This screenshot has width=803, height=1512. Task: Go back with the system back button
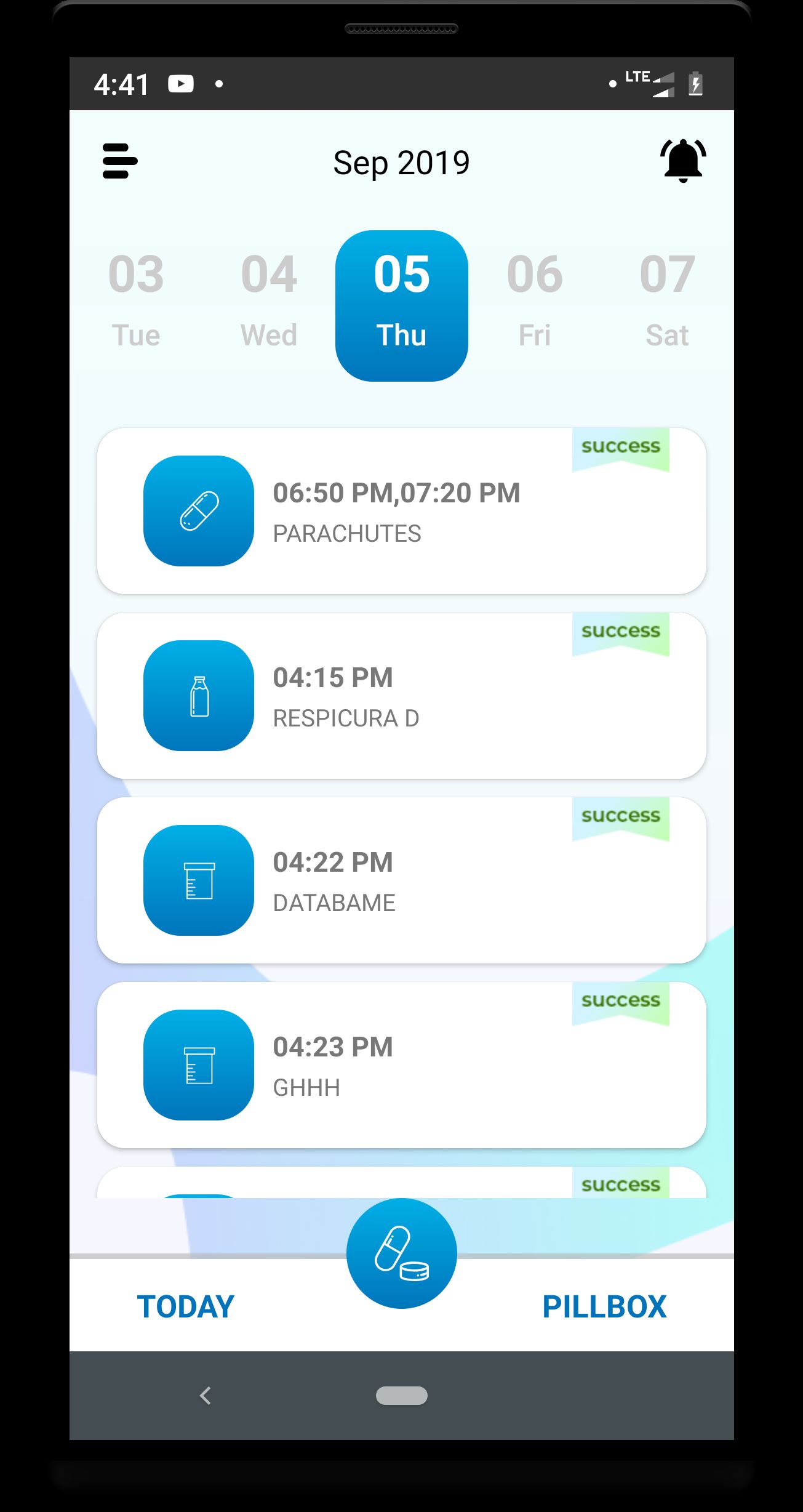[x=206, y=1396]
